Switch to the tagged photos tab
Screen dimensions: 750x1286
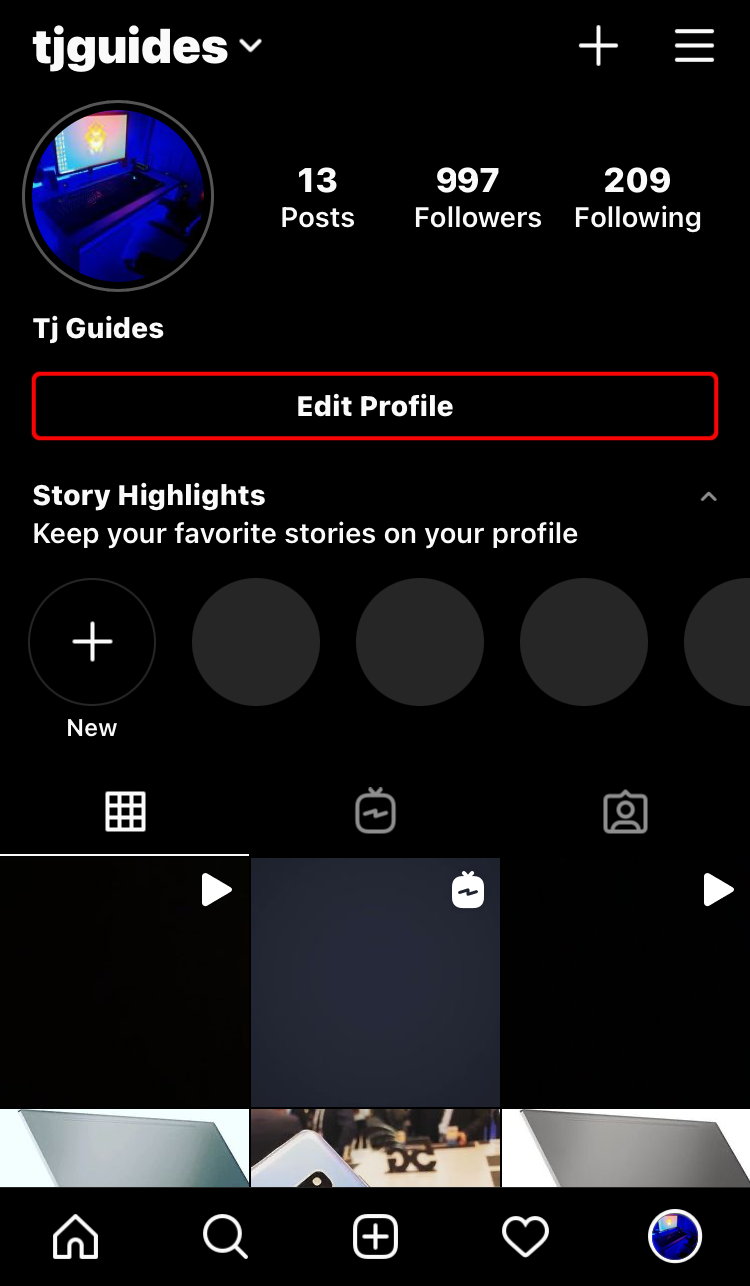[625, 811]
